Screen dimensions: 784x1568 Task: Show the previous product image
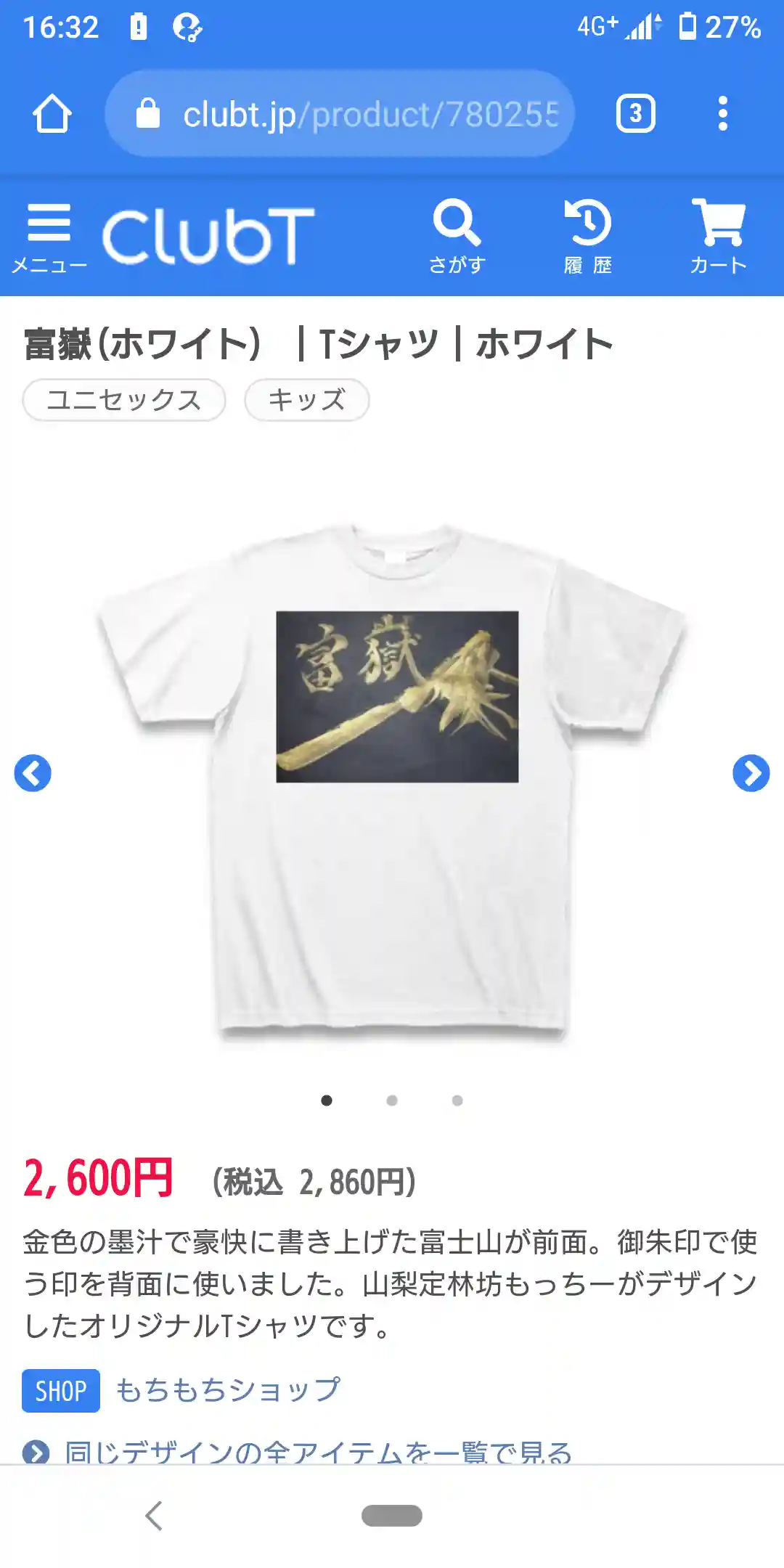coord(33,773)
